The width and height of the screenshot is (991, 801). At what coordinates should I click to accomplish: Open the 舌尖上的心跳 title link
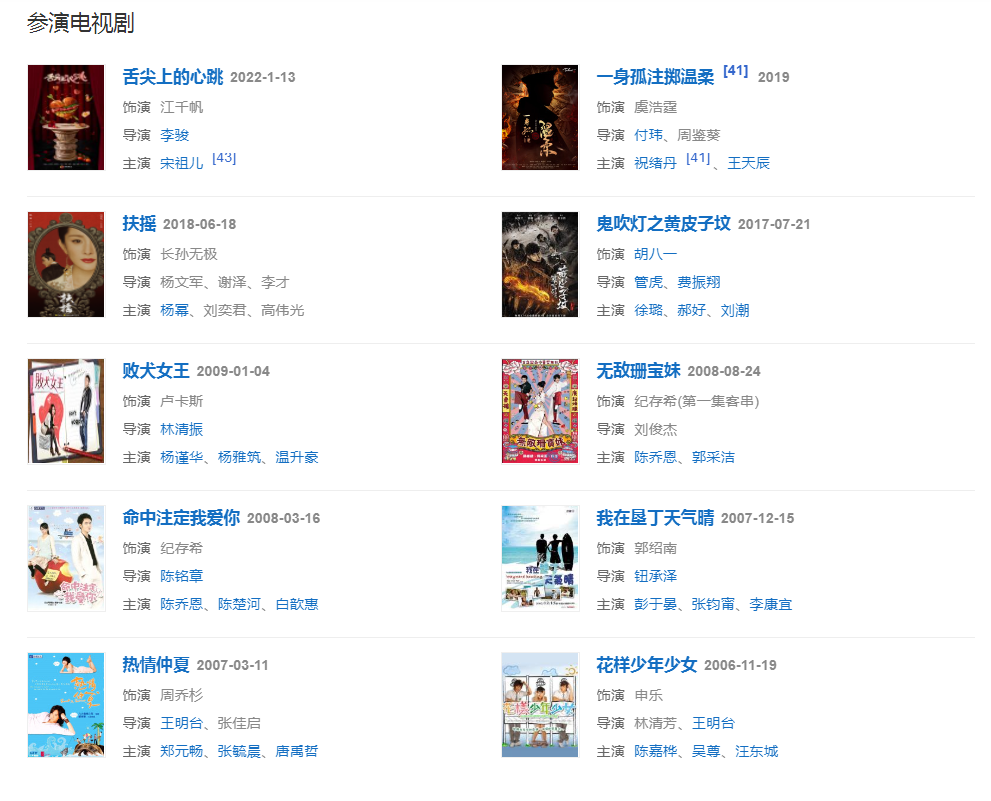pyautogui.click(x=172, y=77)
